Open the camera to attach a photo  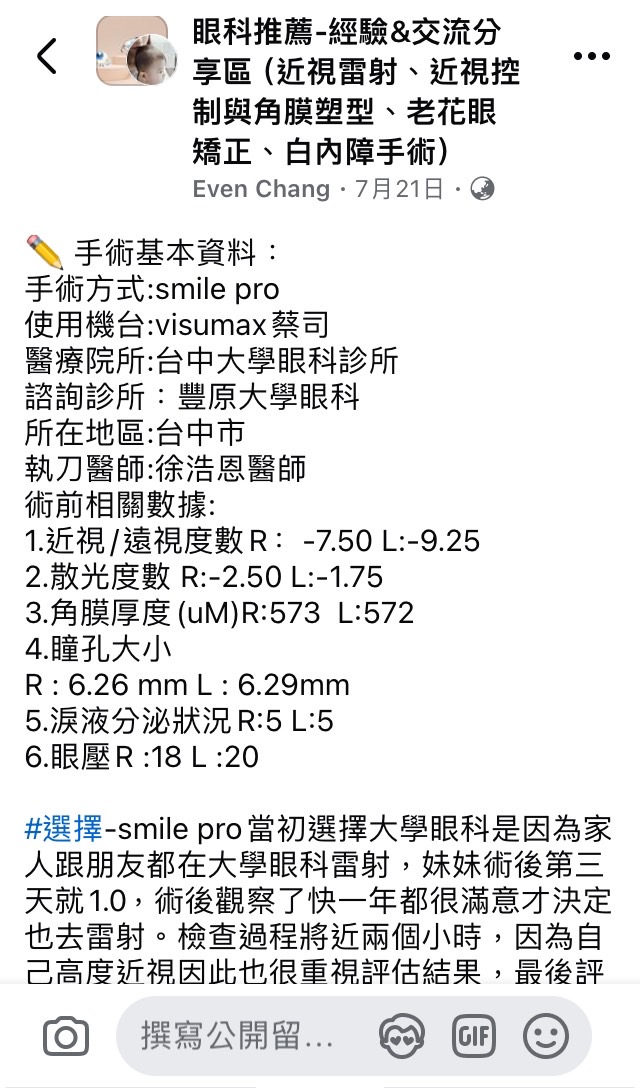pyautogui.click(x=66, y=1037)
